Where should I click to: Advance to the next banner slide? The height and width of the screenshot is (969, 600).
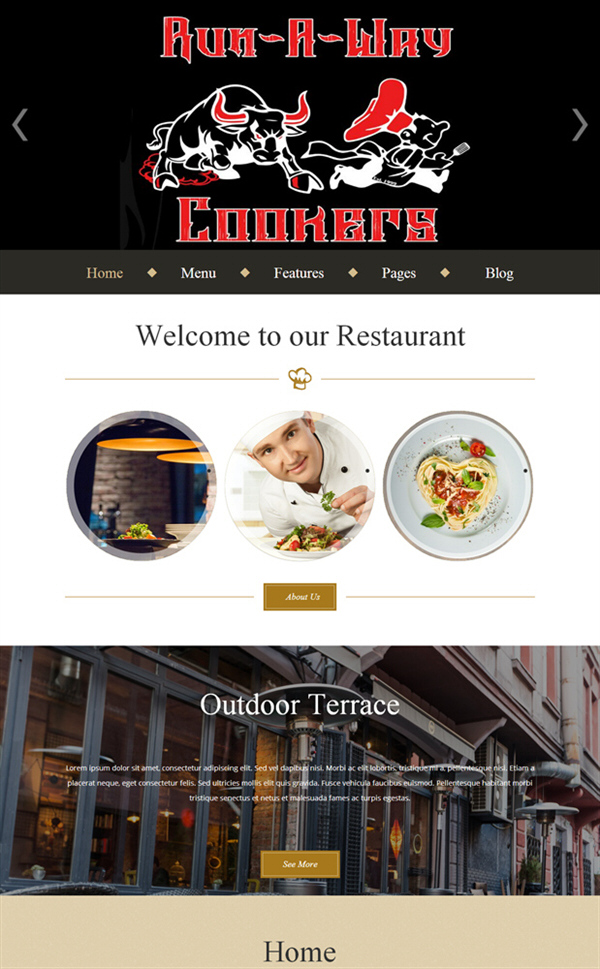(580, 125)
